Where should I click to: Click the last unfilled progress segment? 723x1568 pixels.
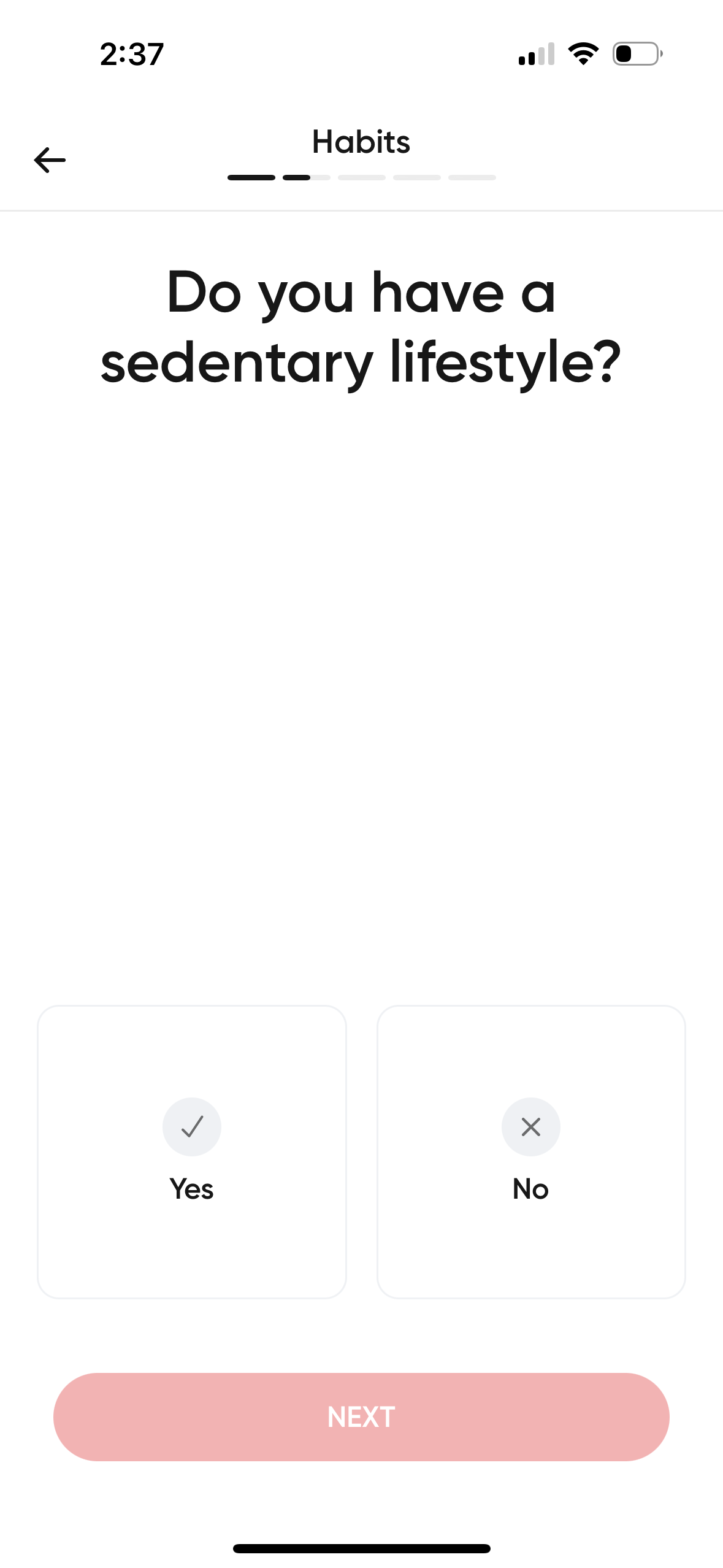click(472, 177)
